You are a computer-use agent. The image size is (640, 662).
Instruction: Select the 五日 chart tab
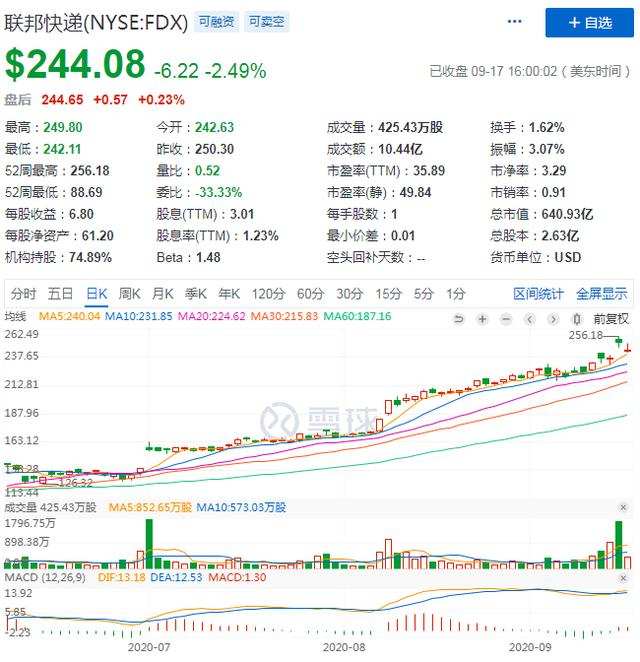pyautogui.click(x=60, y=294)
